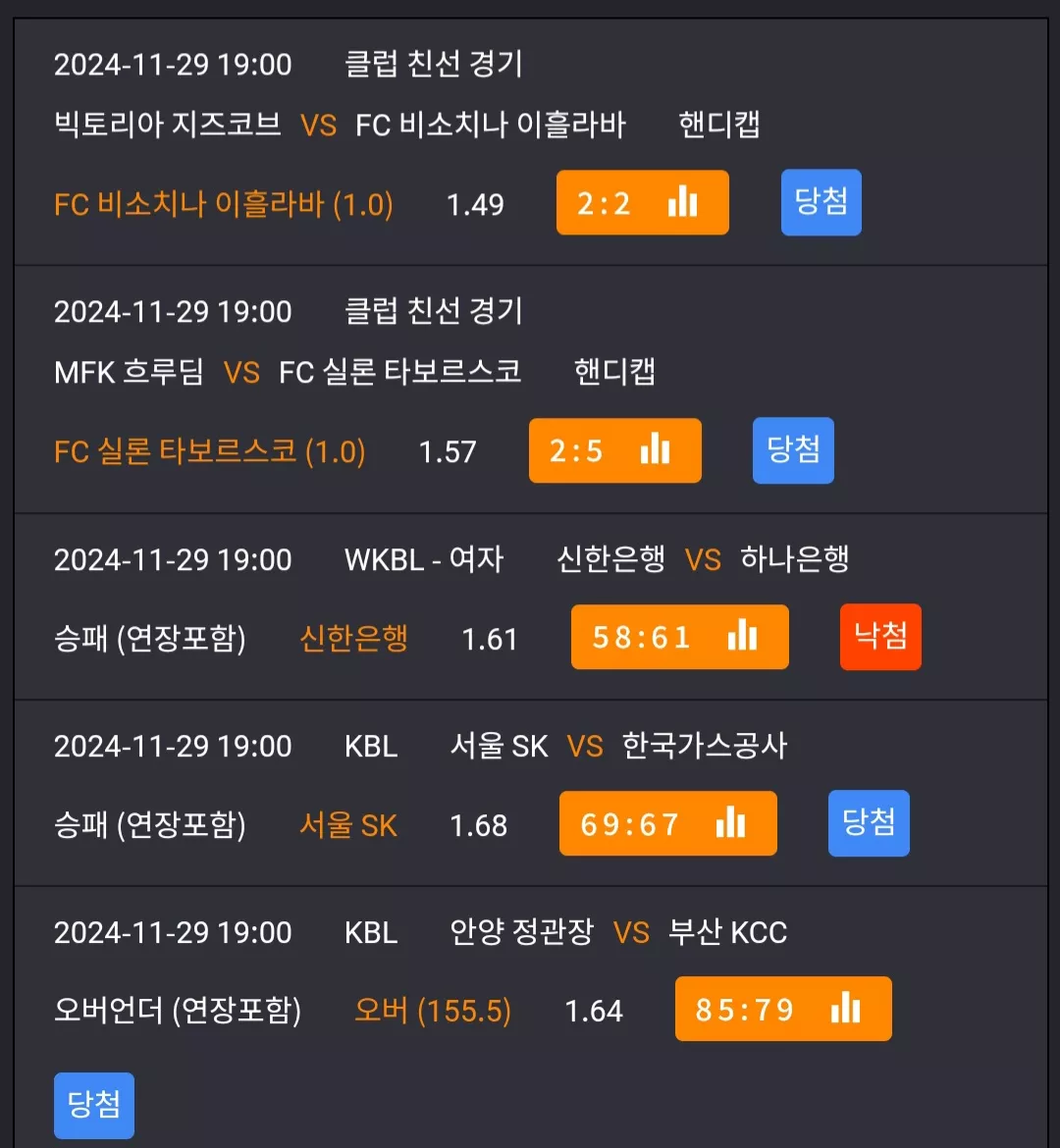The height and width of the screenshot is (1148, 1060).
Task: Open stats for the 2:2 score button
Action: click(643, 203)
